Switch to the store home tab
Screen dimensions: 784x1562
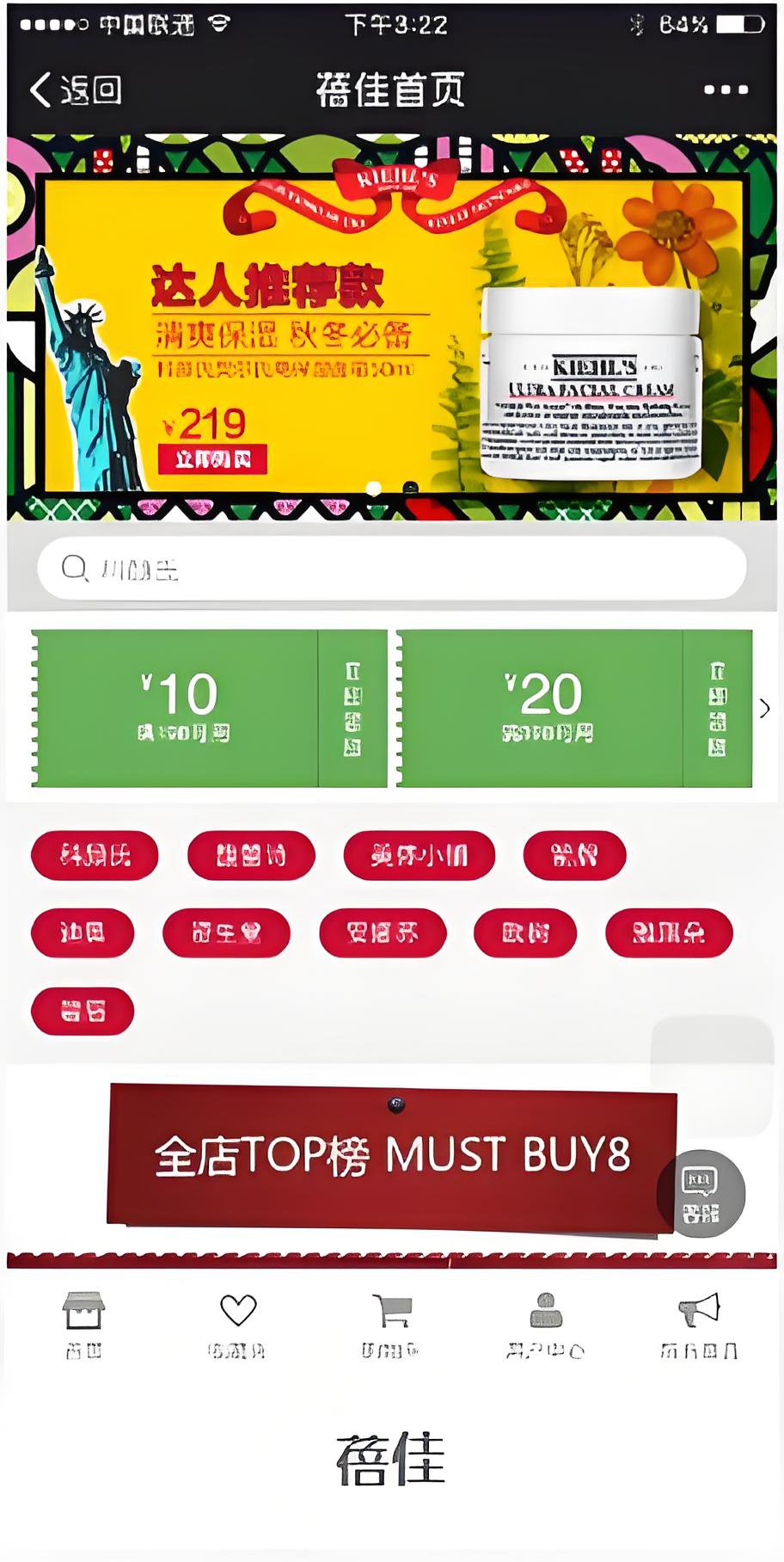[x=83, y=1325]
